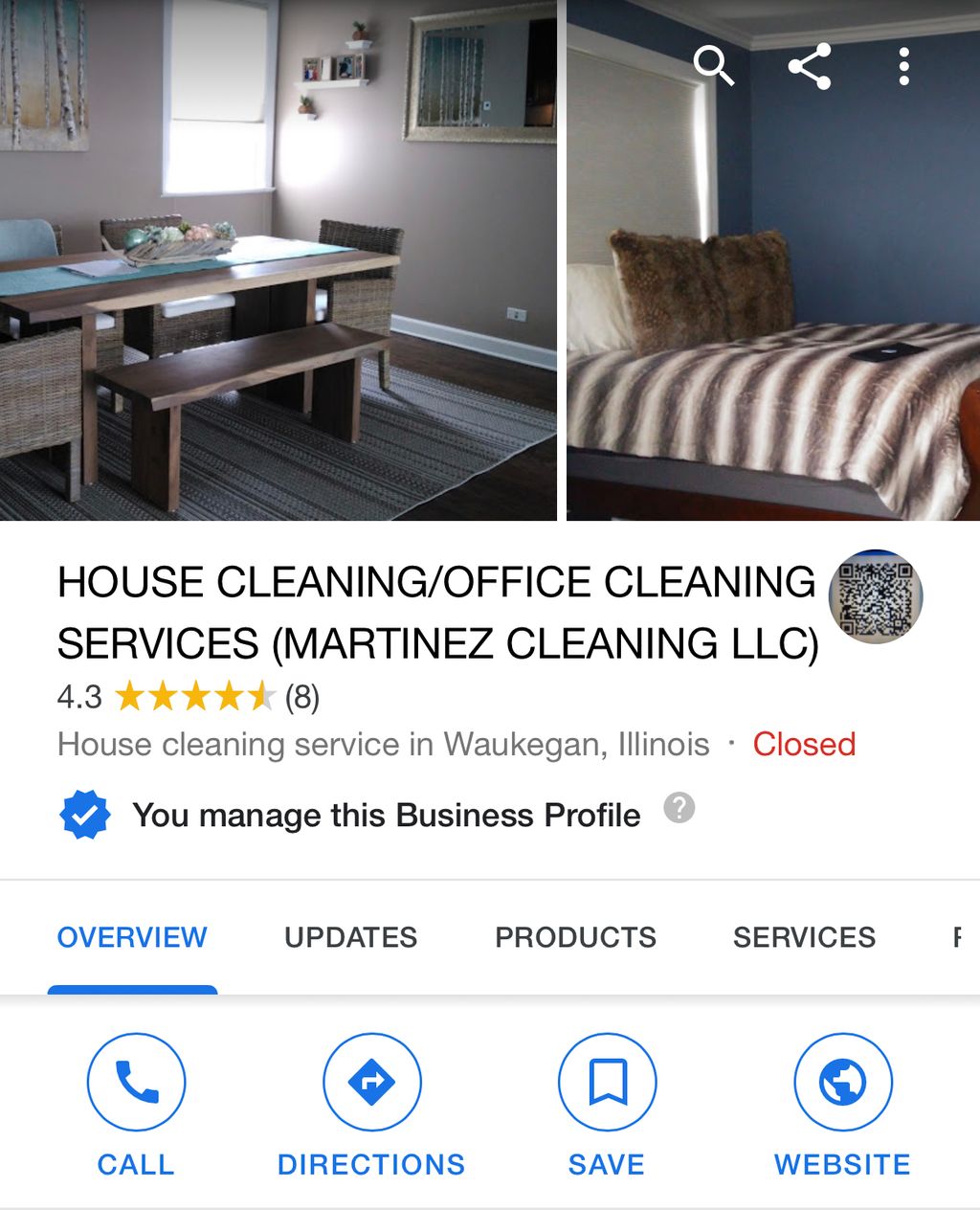Screen dimensions: 980x1210
Task: Get directions to the business
Action: point(371,1083)
